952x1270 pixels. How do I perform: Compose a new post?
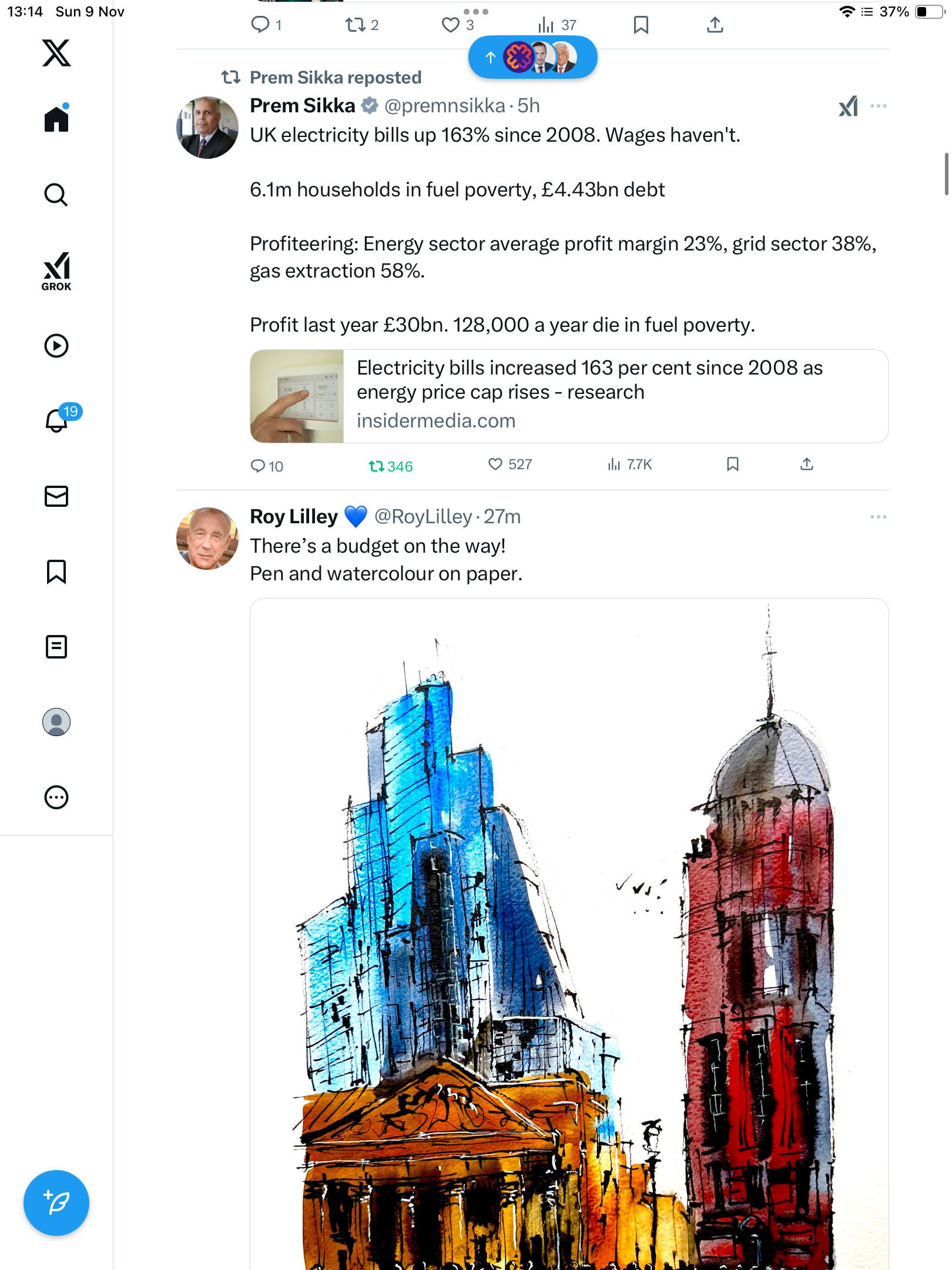[x=56, y=1203]
